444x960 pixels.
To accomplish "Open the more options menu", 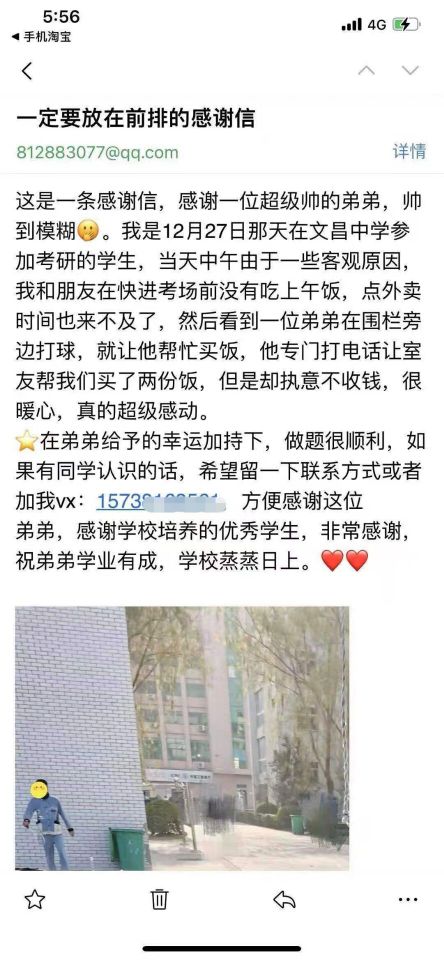I will pos(408,899).
